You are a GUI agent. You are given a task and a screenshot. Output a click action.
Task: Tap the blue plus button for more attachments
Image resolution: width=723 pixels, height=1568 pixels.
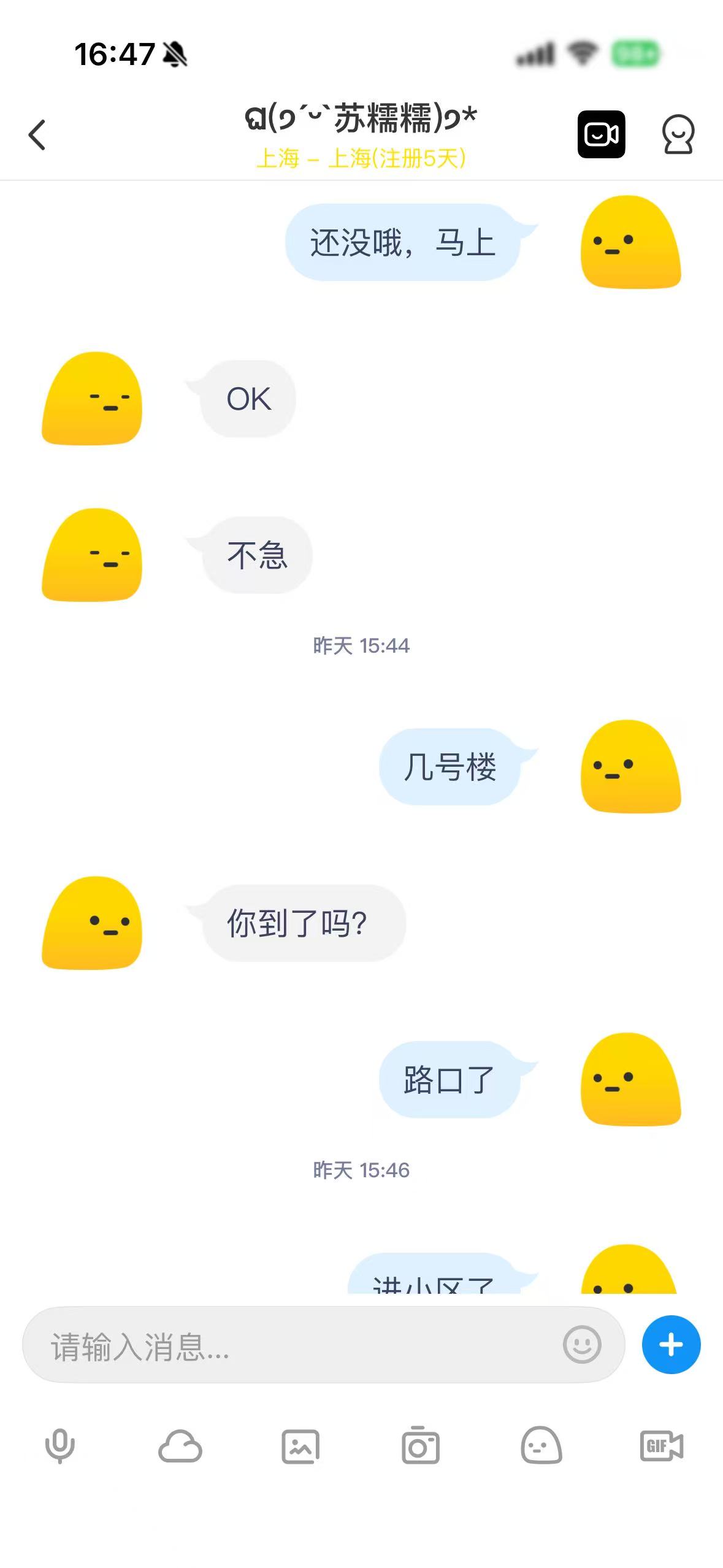coord(671,1345)
